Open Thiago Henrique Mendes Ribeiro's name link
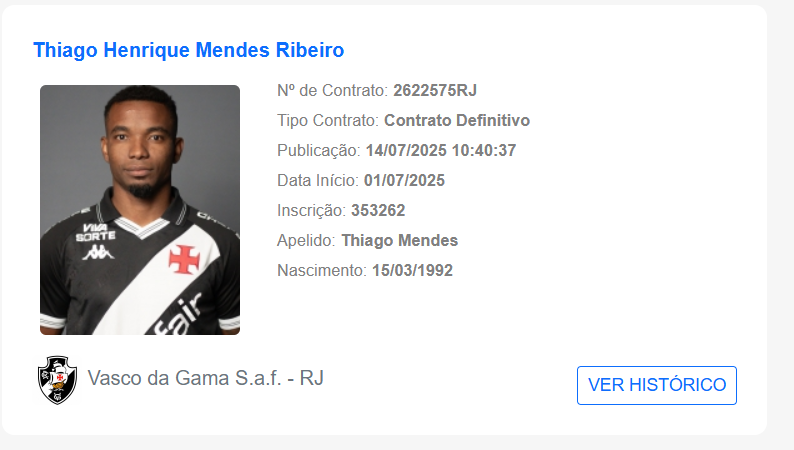The image size is (794, 450). point(188,50)
